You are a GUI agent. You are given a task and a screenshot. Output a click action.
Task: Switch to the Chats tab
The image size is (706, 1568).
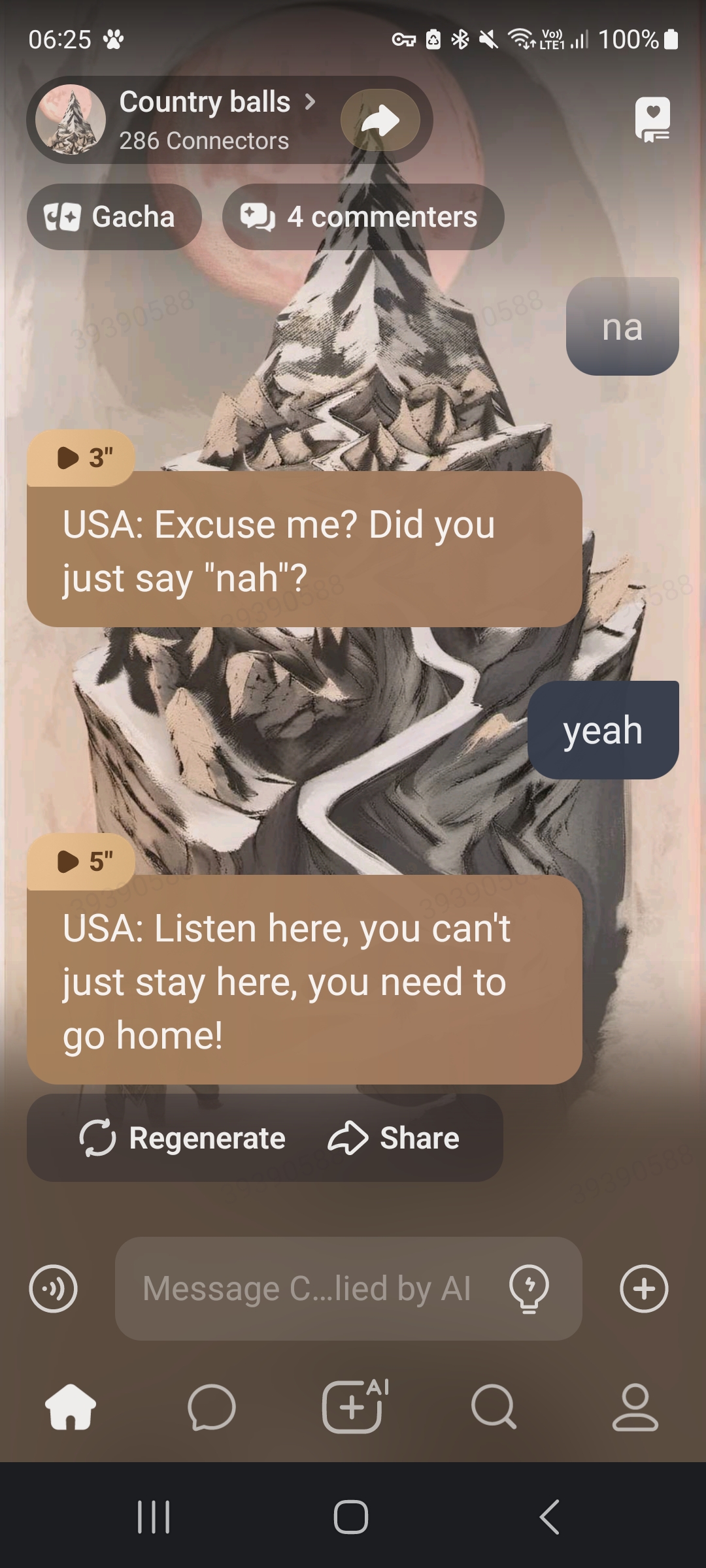coord(211,1407)
